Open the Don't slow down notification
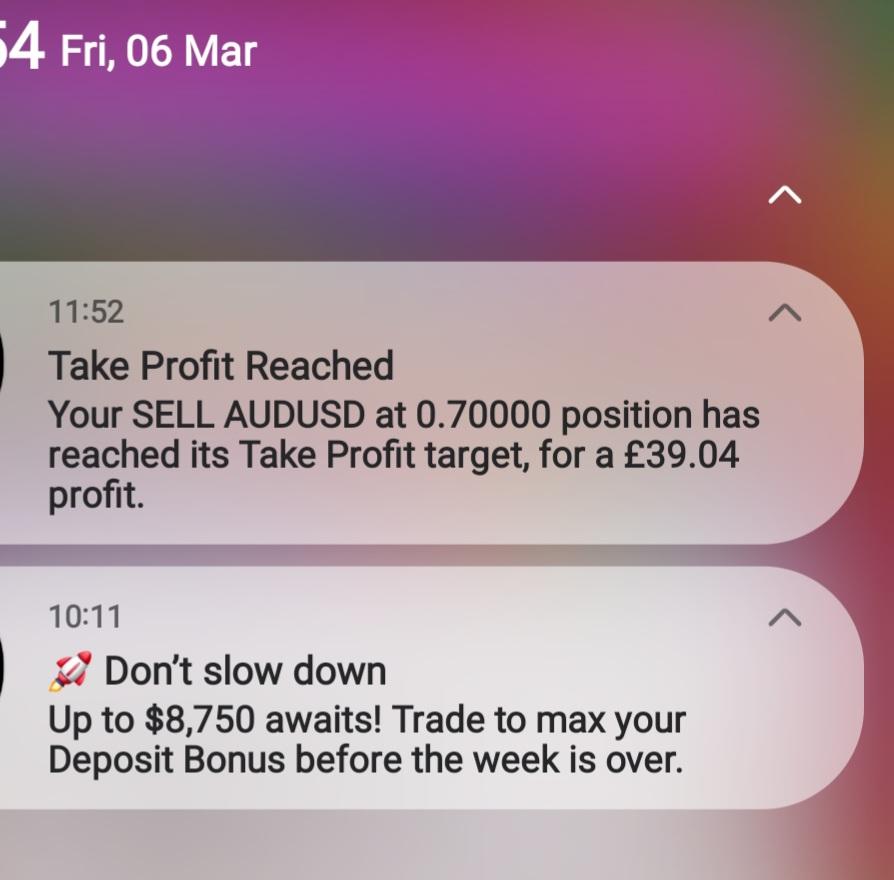 431,687
